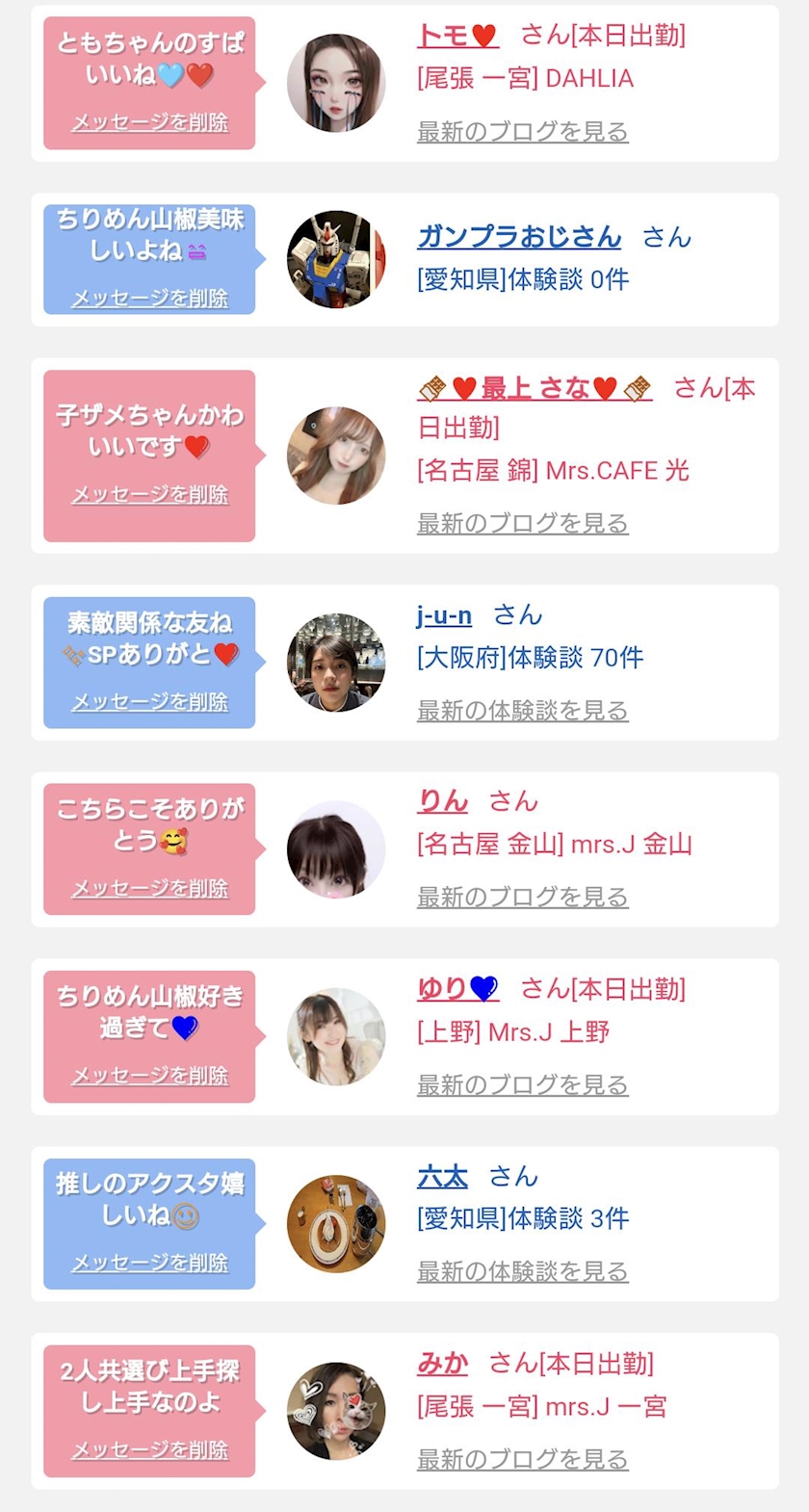
Task: Delete the ちりめん山椒好き過ぎて message
Action: point(149,1076)
